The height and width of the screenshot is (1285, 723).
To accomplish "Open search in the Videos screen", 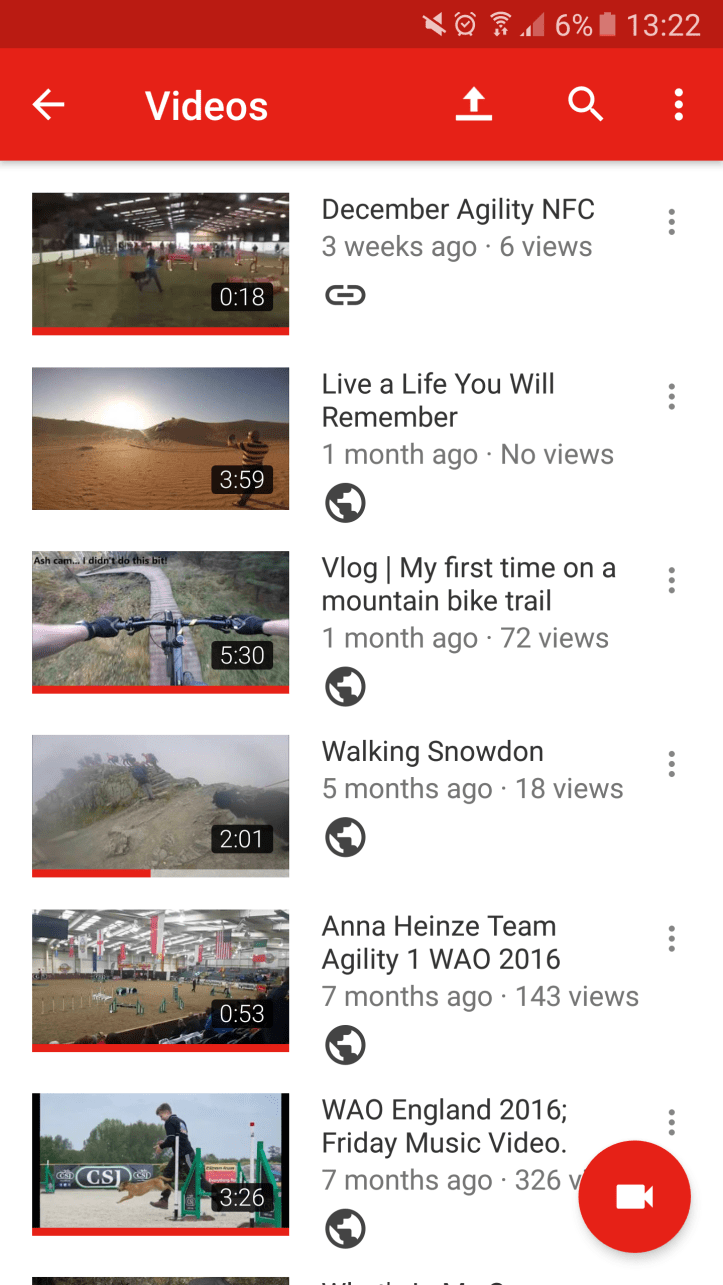I will [x=585, y=104].
